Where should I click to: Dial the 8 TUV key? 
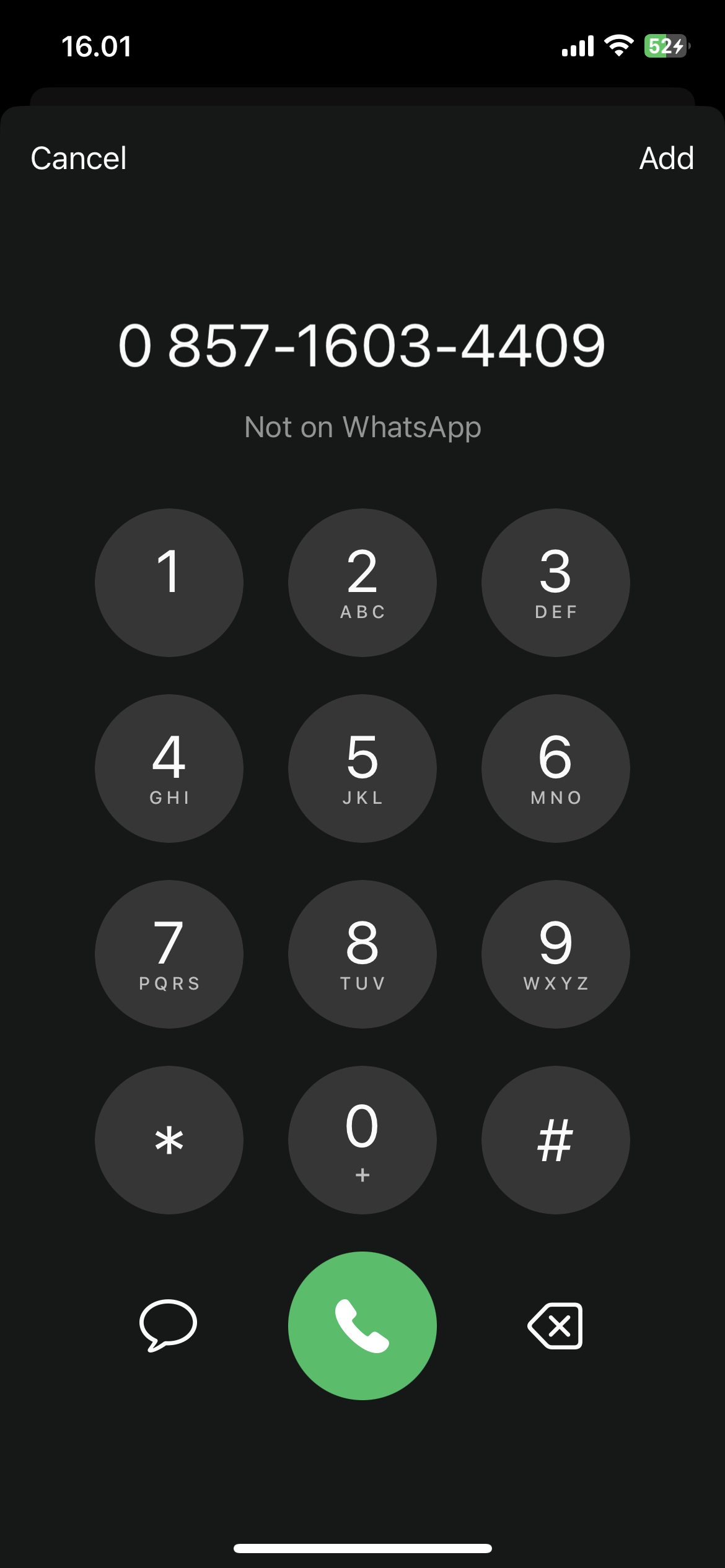click(362, 954)
